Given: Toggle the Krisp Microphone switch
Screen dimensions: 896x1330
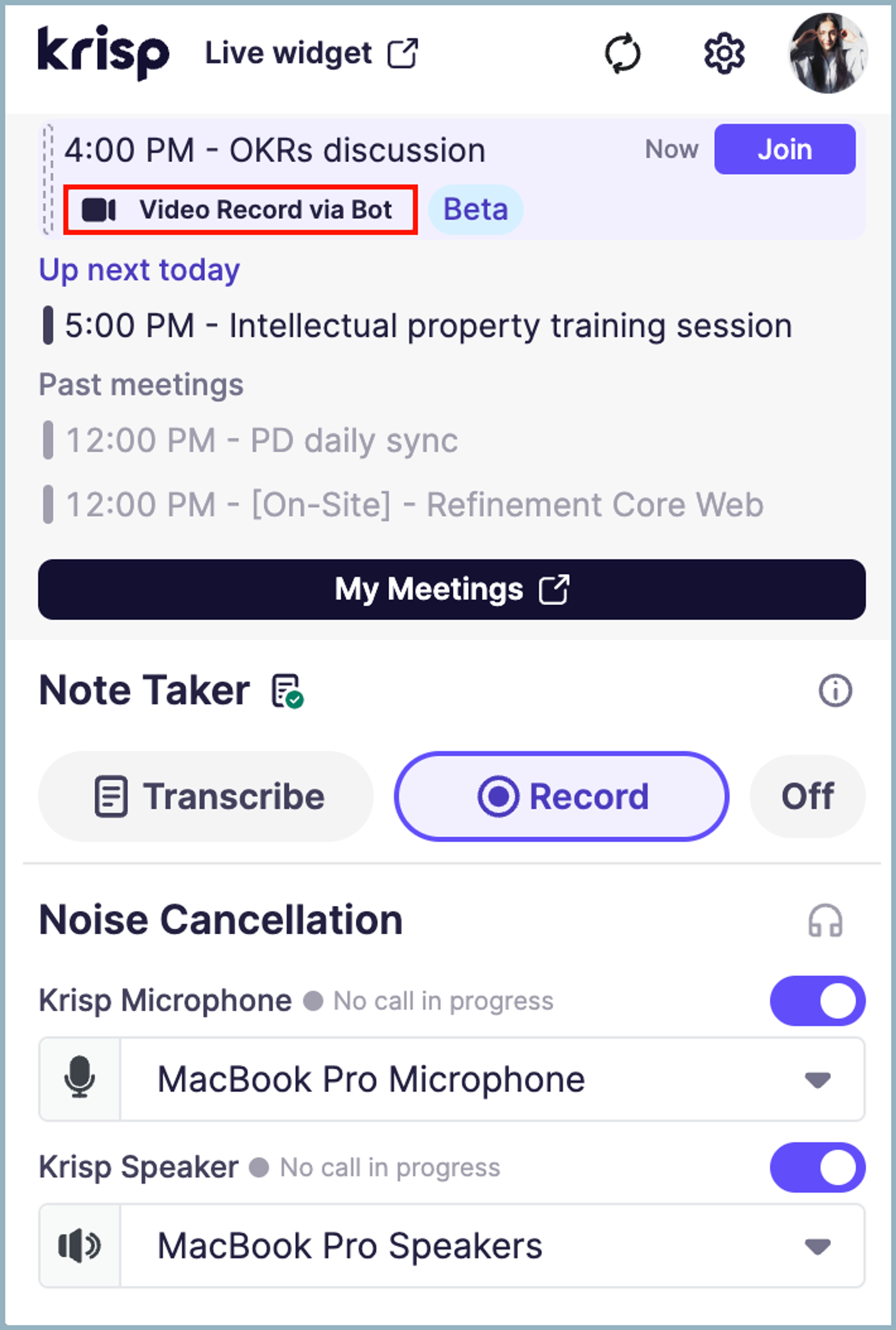Looking at the screenshot, I should click(x=817, y=1001).
